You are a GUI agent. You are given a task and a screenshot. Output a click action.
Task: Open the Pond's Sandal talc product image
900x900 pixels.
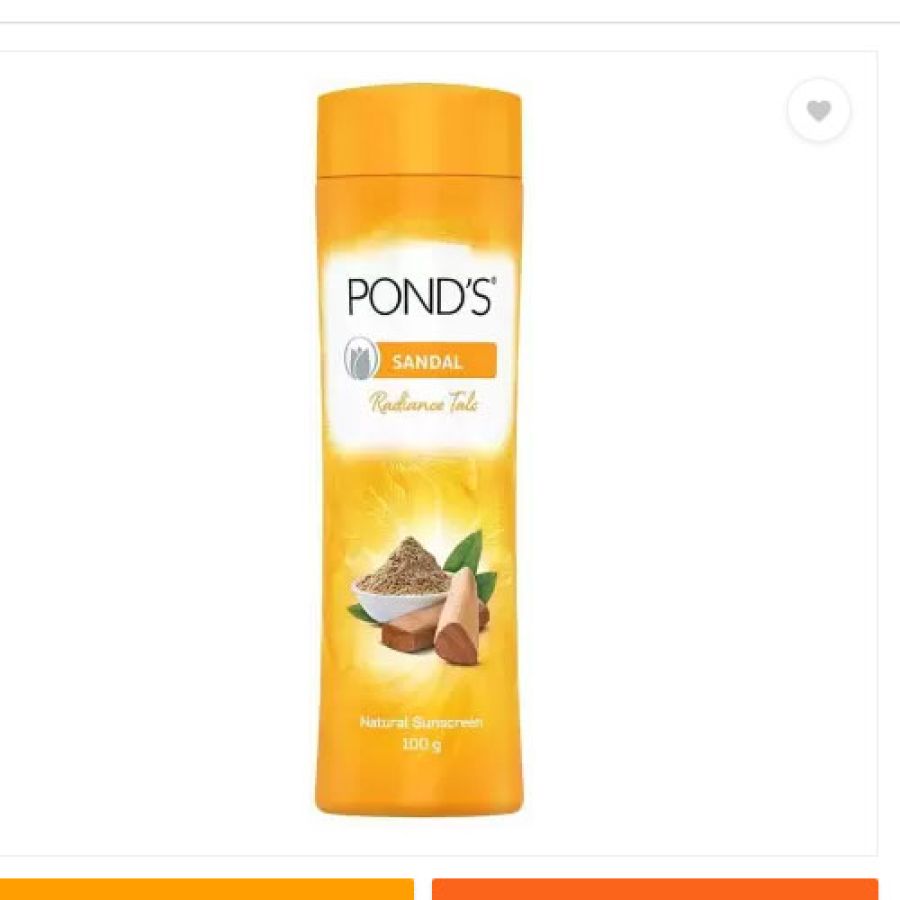[419, 450]
